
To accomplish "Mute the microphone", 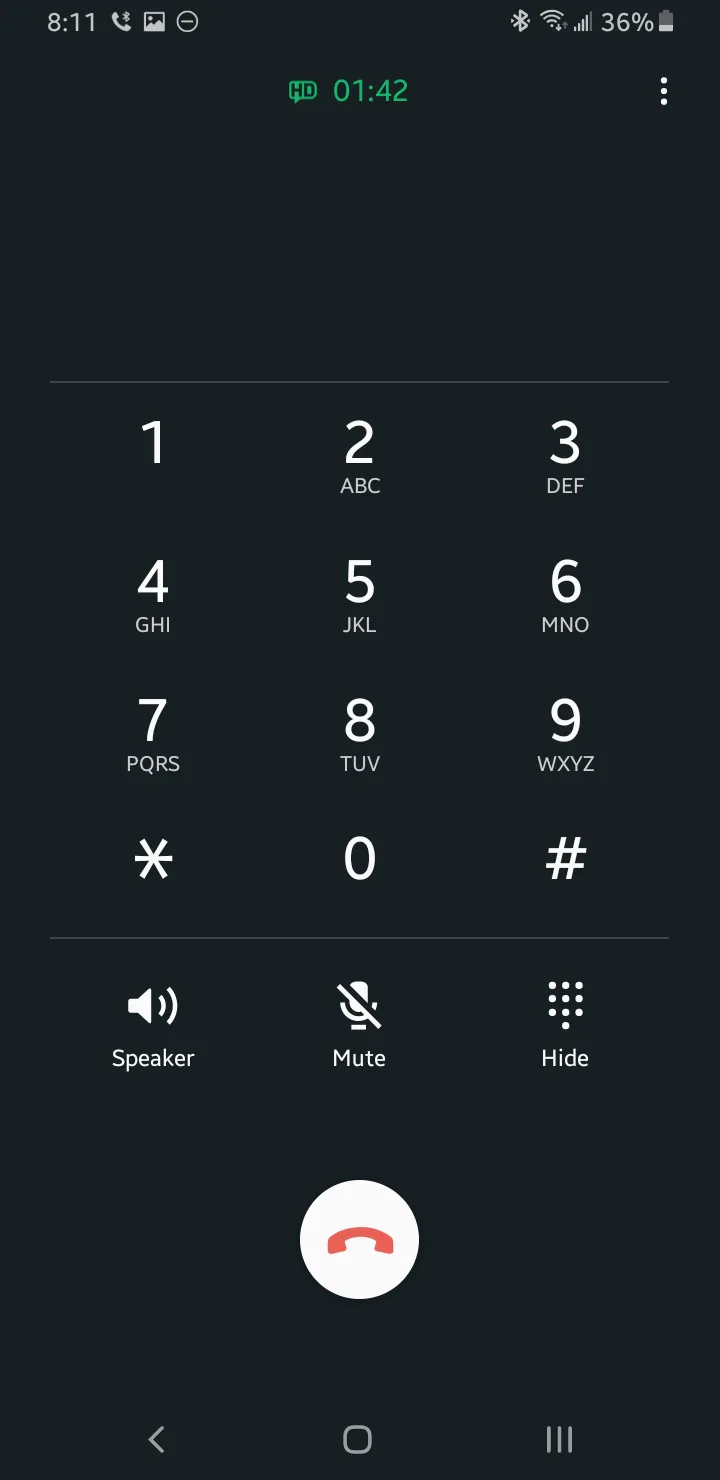I will [x=360, y=1025].
